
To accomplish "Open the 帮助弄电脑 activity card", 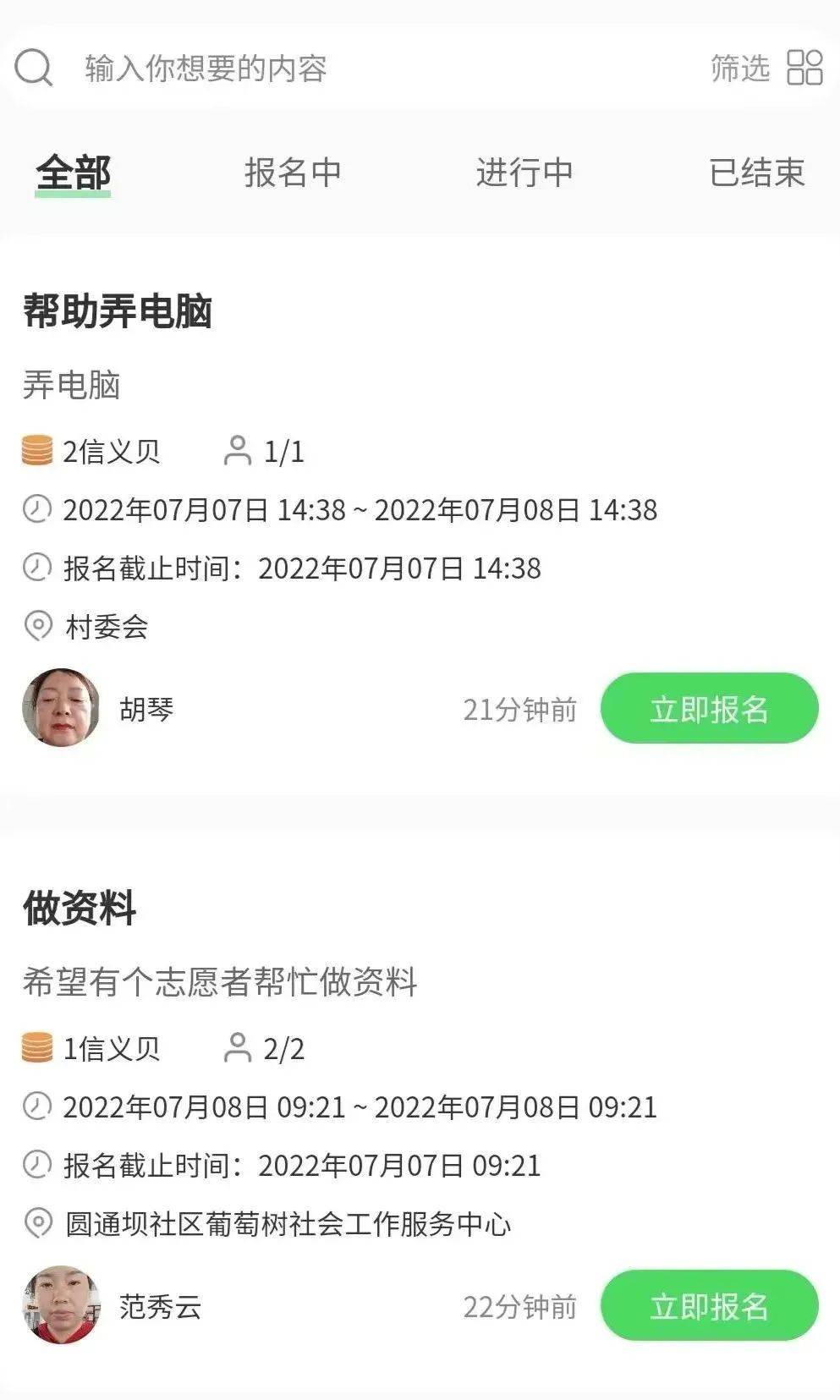I will pos(118,310).
